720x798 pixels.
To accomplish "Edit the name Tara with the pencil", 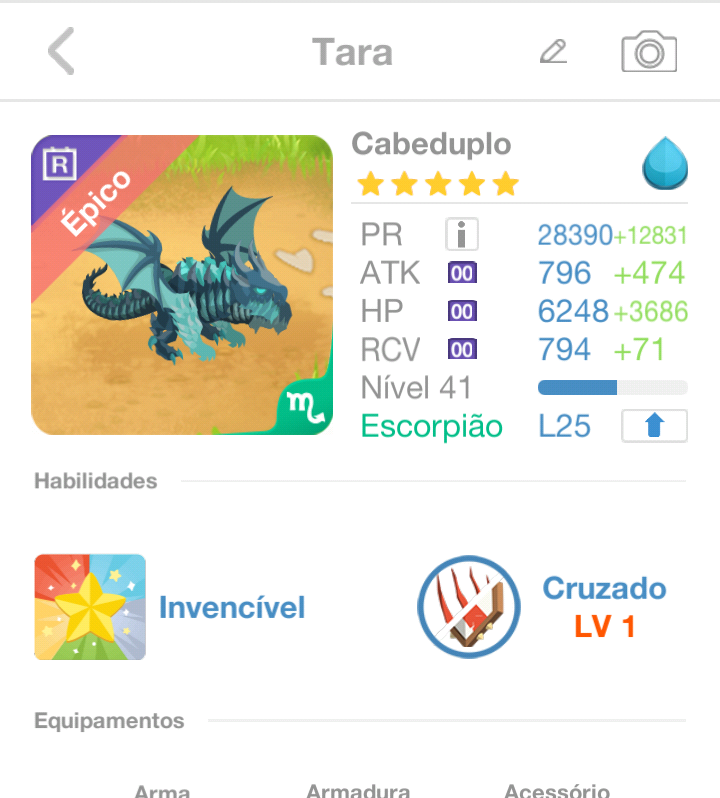I will pyautogui.click(x=553, y=52).
